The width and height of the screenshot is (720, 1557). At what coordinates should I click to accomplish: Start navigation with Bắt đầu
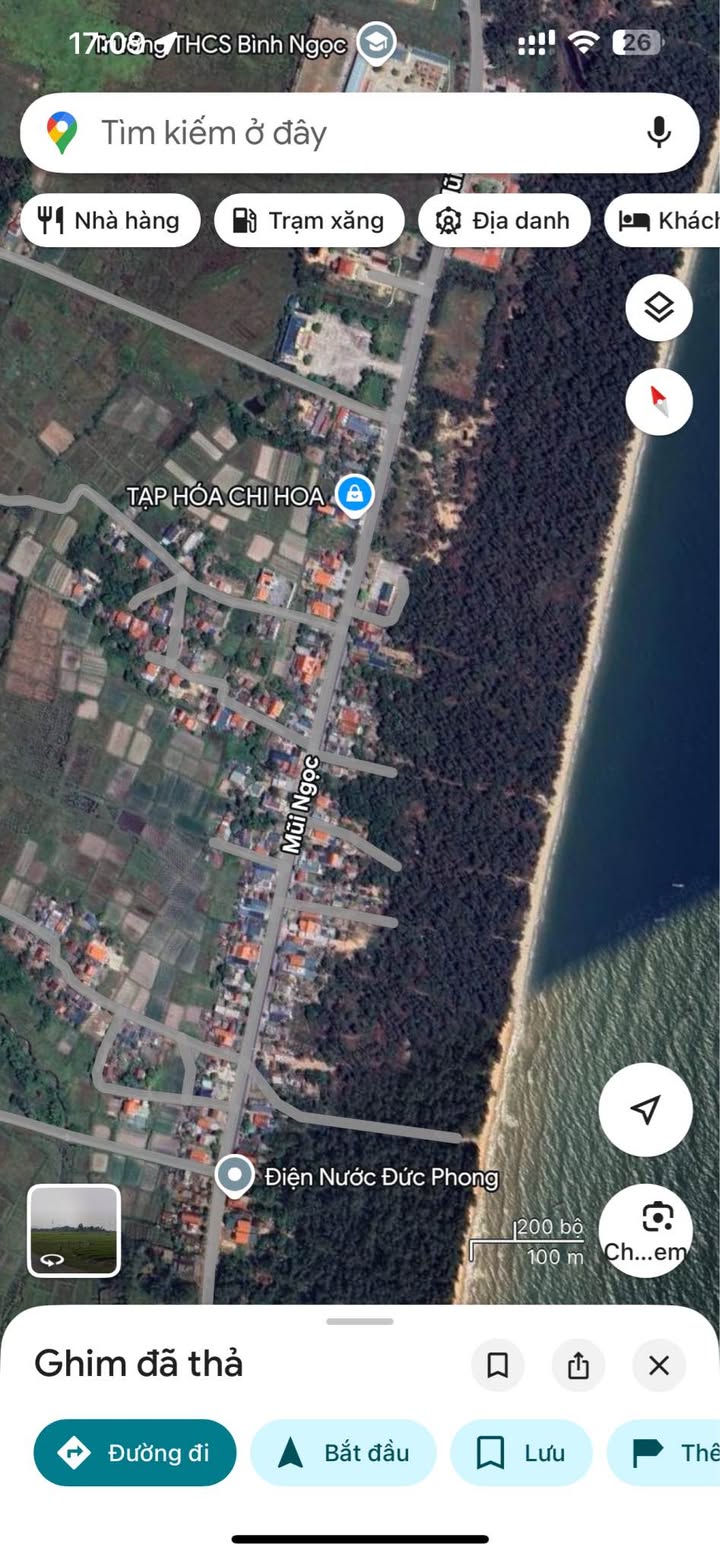coord(343,1452)
